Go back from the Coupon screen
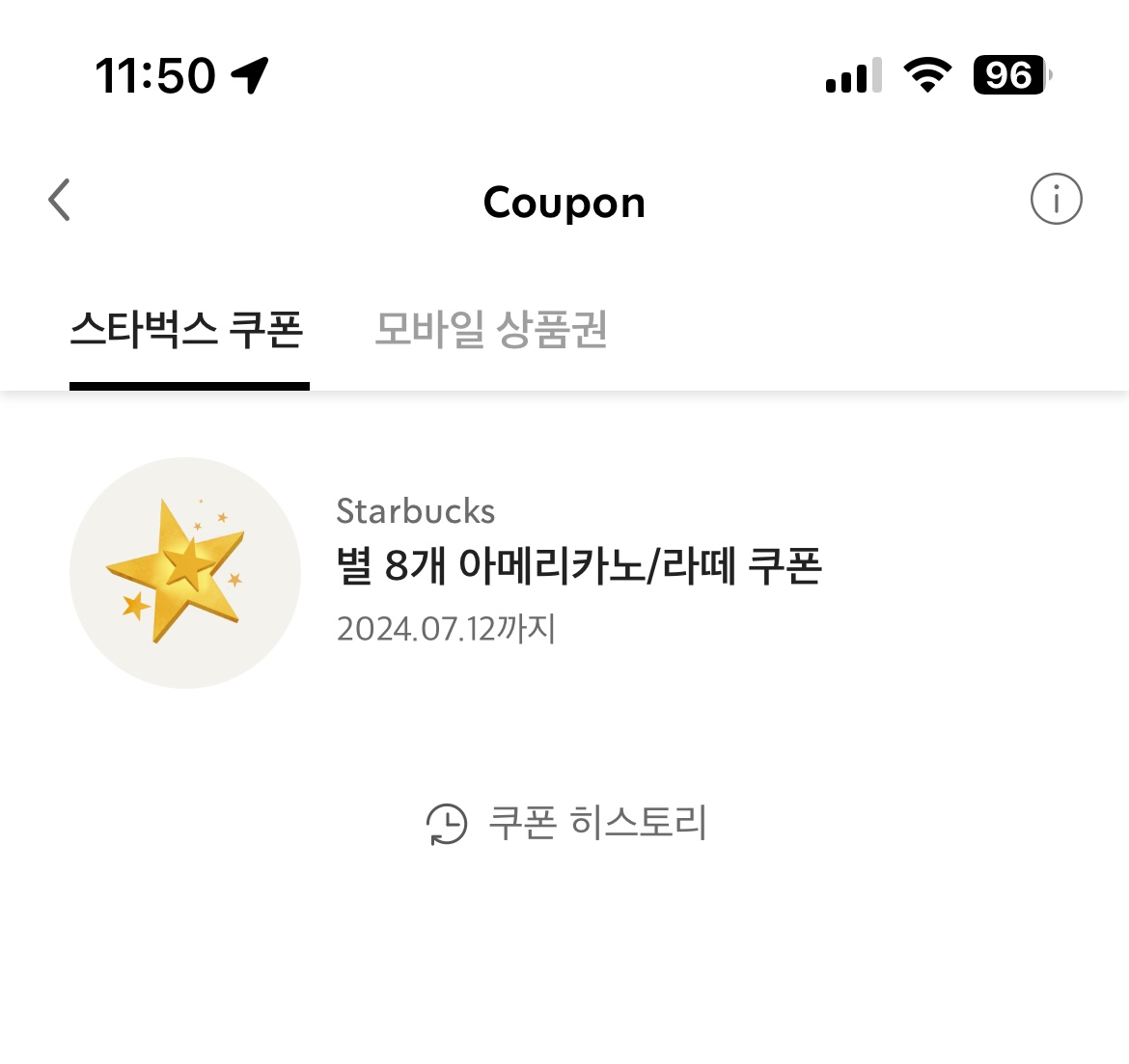The height and width of the screenshot is (1064, 1129). coord(60,201)
